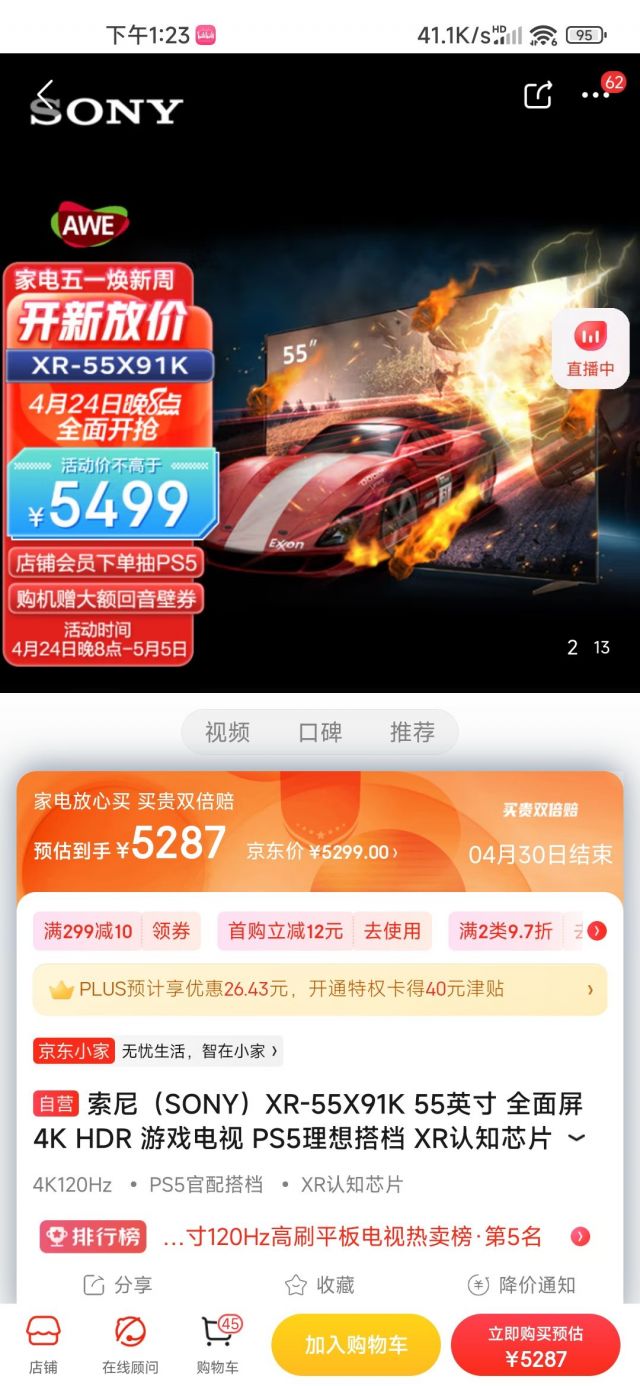The height and width of the screenshot is (1386, 640).
Task: Enable 降价通知 price drop alert
Action: click(522, 1285)
